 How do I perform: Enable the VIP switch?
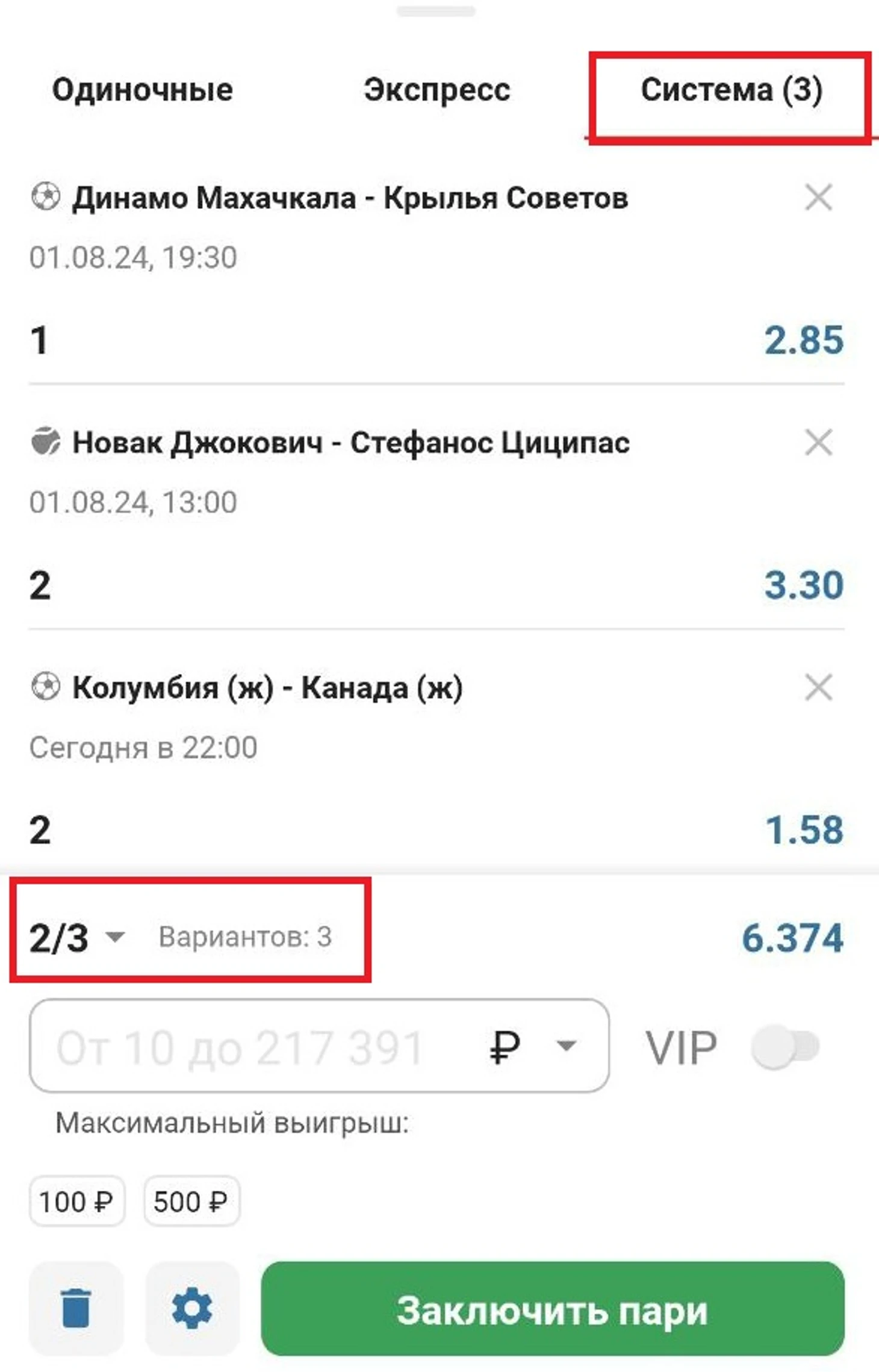tap(784, 1047)
